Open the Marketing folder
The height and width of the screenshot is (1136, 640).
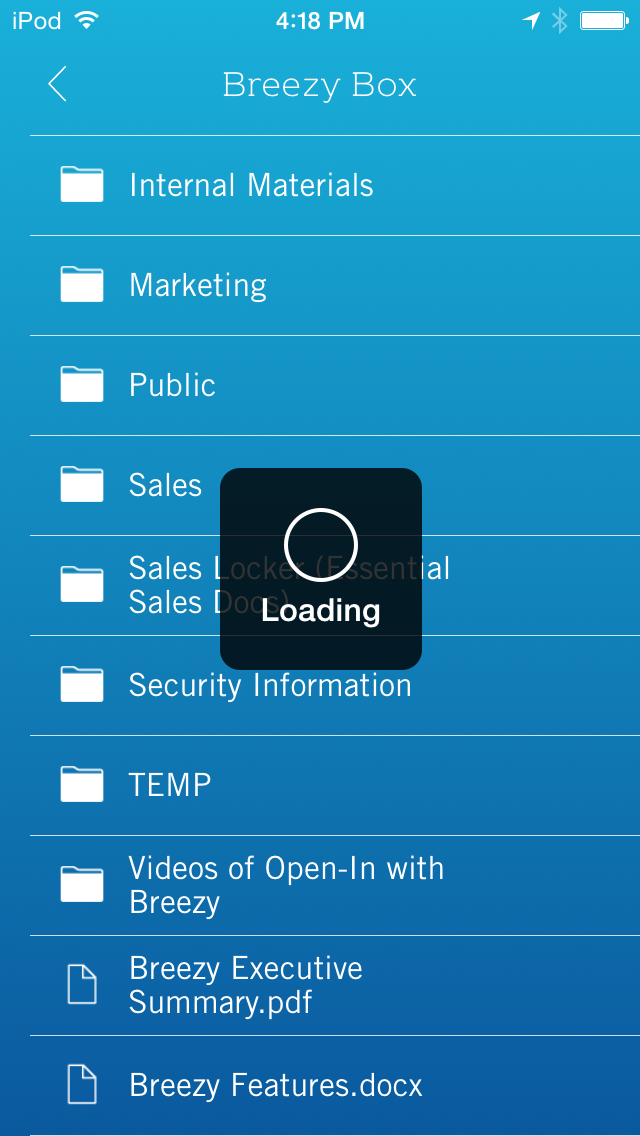click(198, 286)
